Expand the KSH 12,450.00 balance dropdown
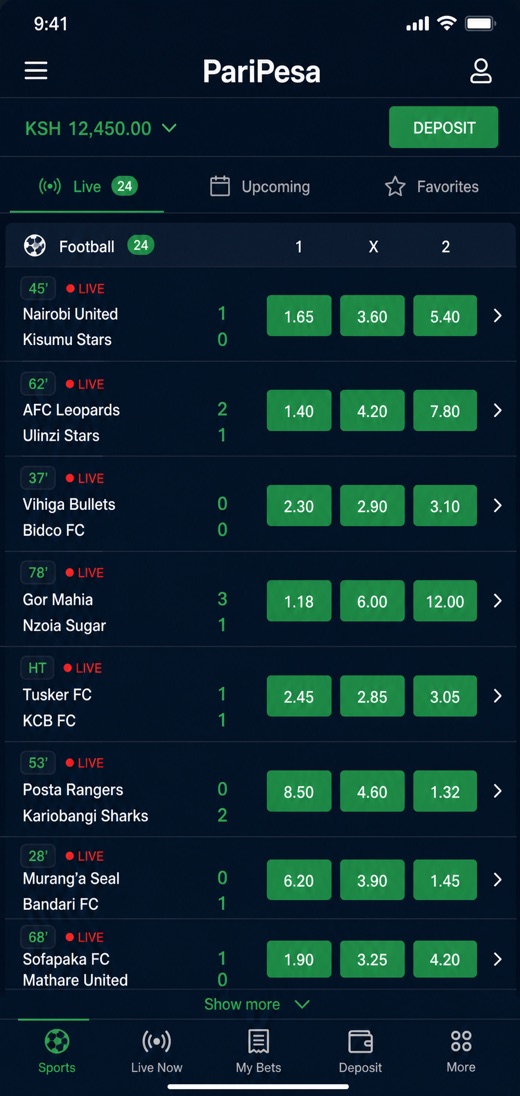 101,129
